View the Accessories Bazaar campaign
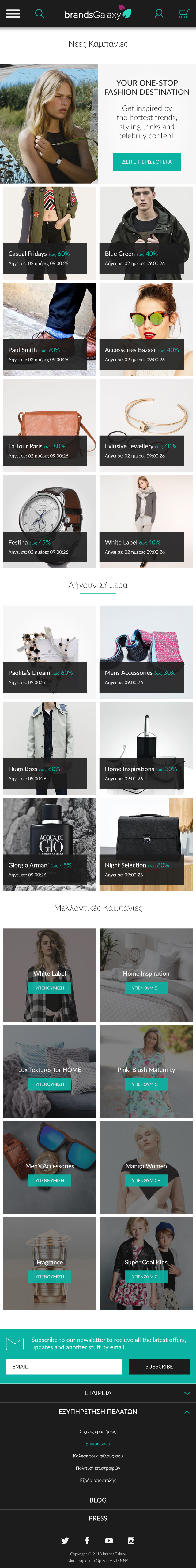Screen dimensions: 196x1568 146,329
